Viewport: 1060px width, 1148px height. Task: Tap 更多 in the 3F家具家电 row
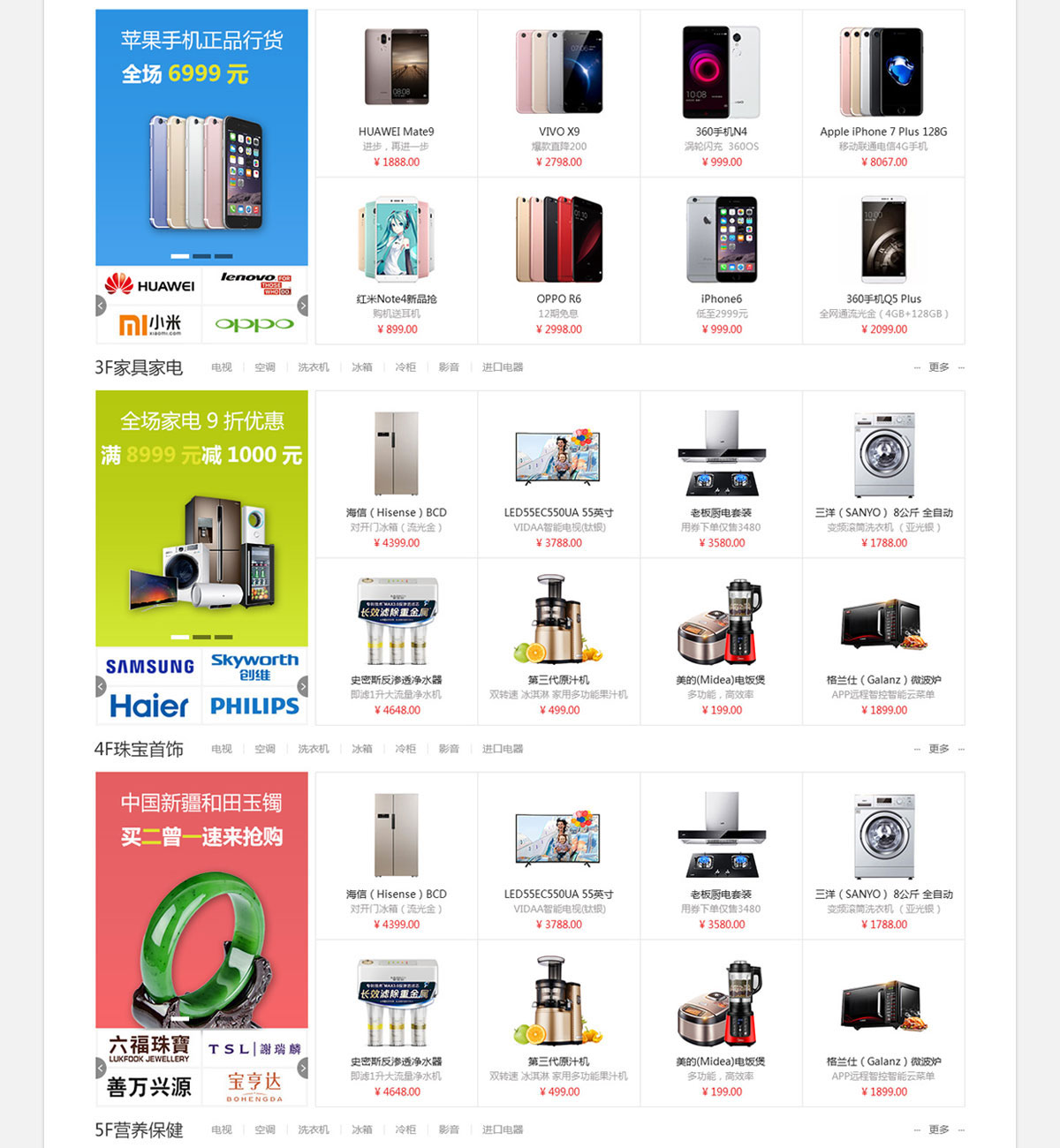click(x=938, y=367)
